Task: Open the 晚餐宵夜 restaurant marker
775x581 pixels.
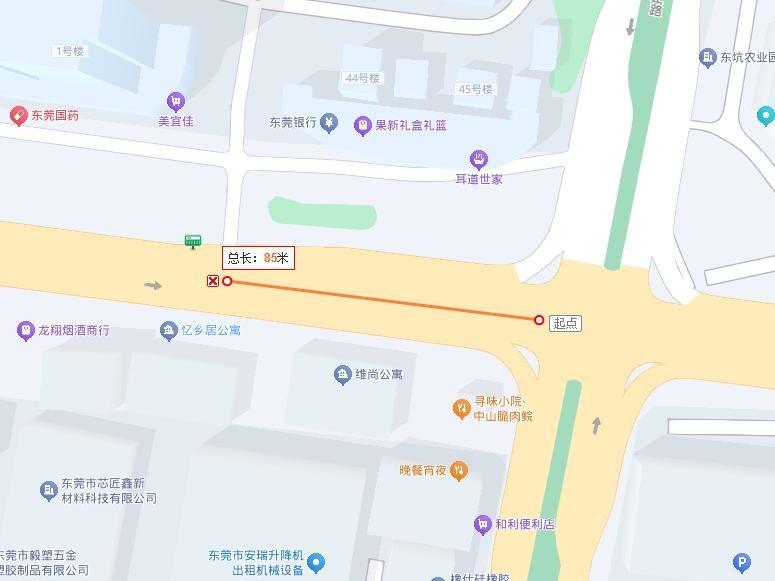Action: point(458,470)
